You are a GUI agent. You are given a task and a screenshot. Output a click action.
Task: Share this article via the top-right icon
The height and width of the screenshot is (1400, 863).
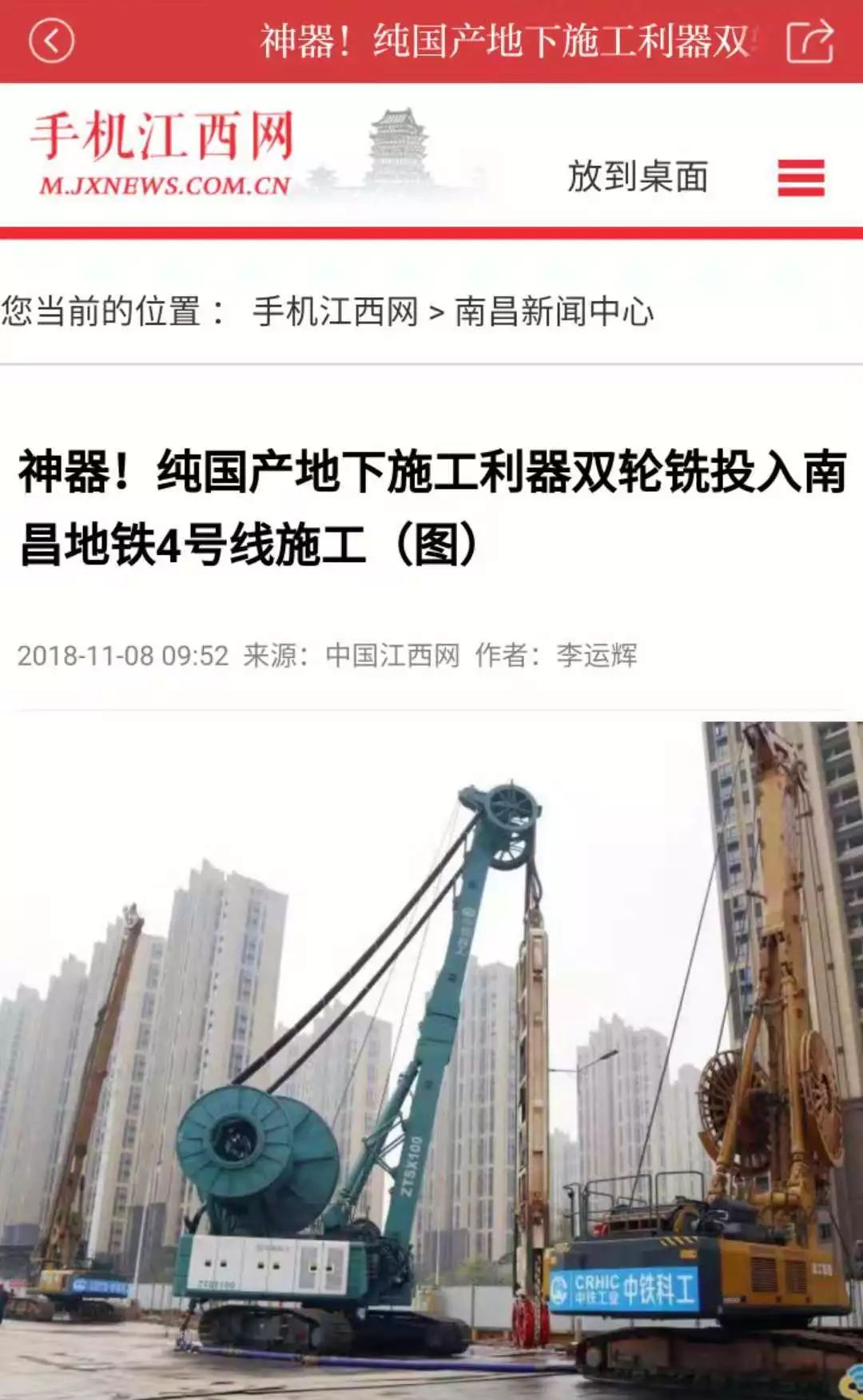[x=809, y=42]
